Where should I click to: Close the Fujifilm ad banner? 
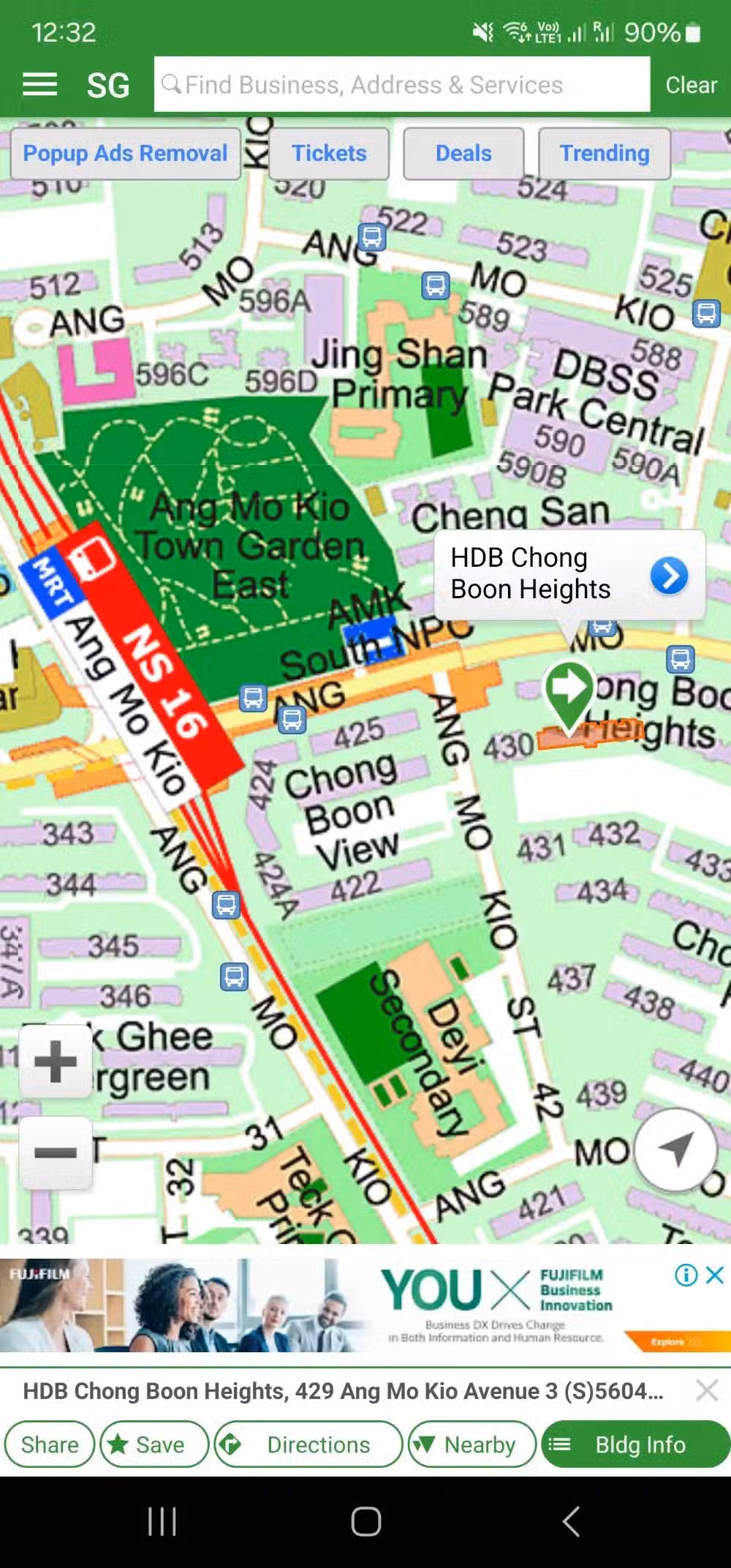tap(716, 1275)
